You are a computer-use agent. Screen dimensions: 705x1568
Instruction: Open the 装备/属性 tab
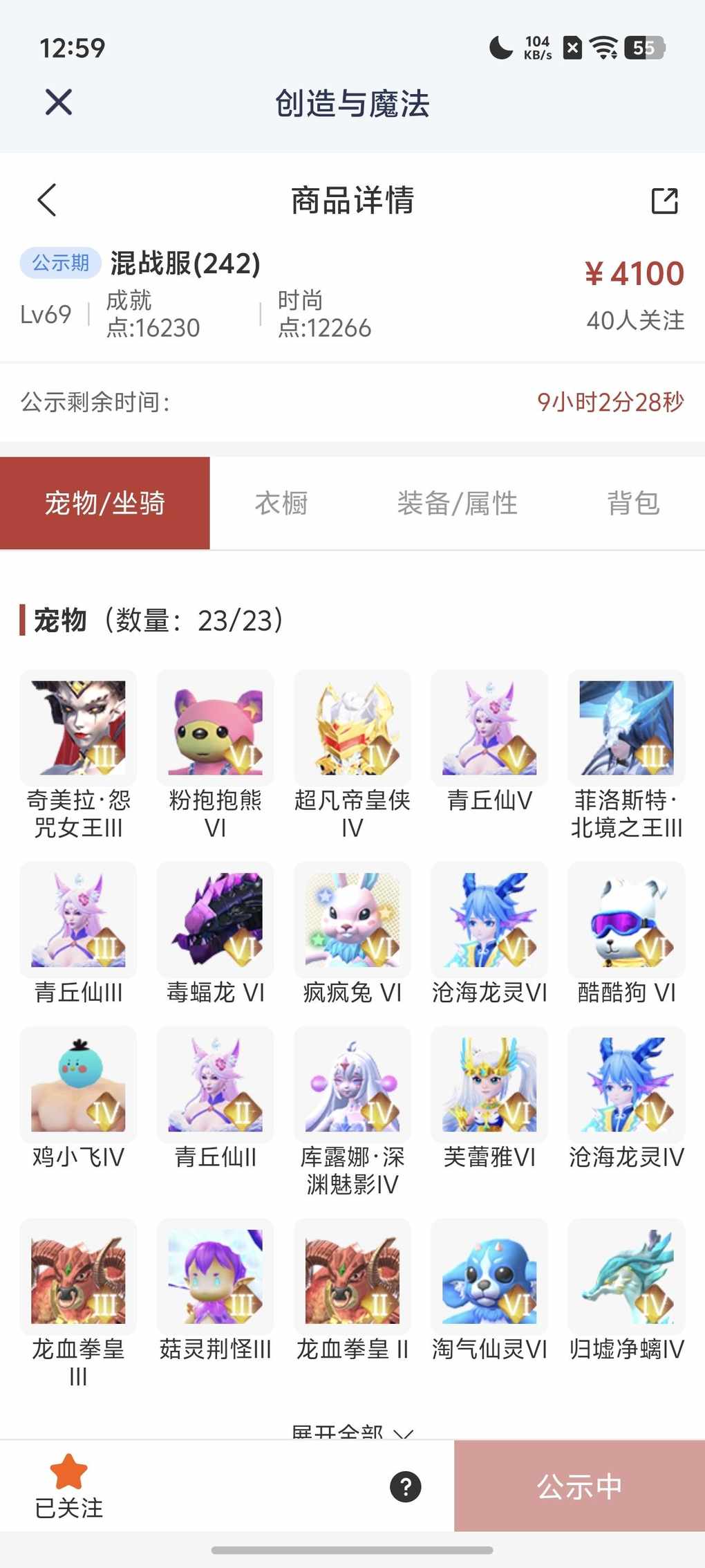(x=457, y=503)
